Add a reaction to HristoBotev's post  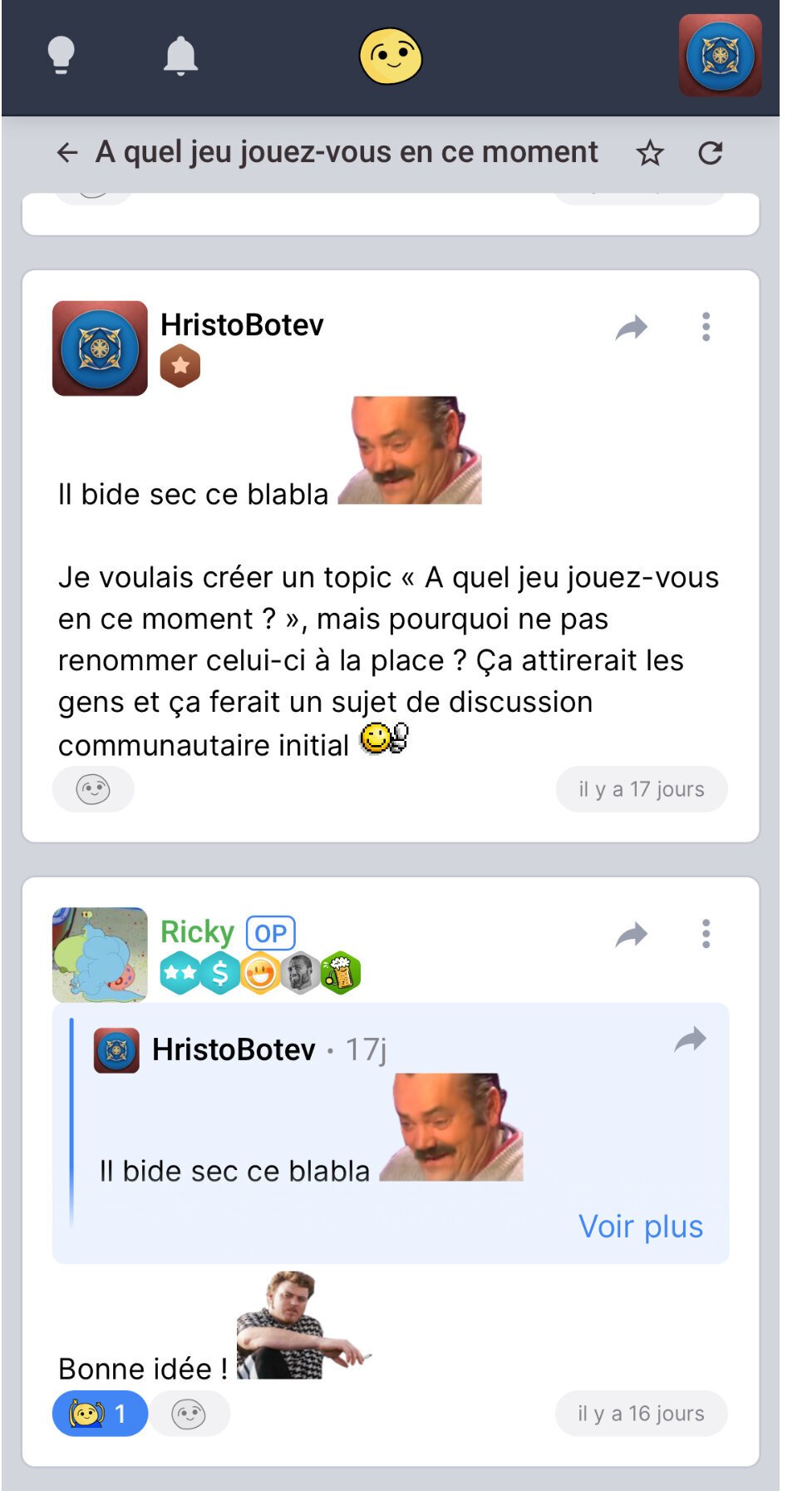(93, 789)
